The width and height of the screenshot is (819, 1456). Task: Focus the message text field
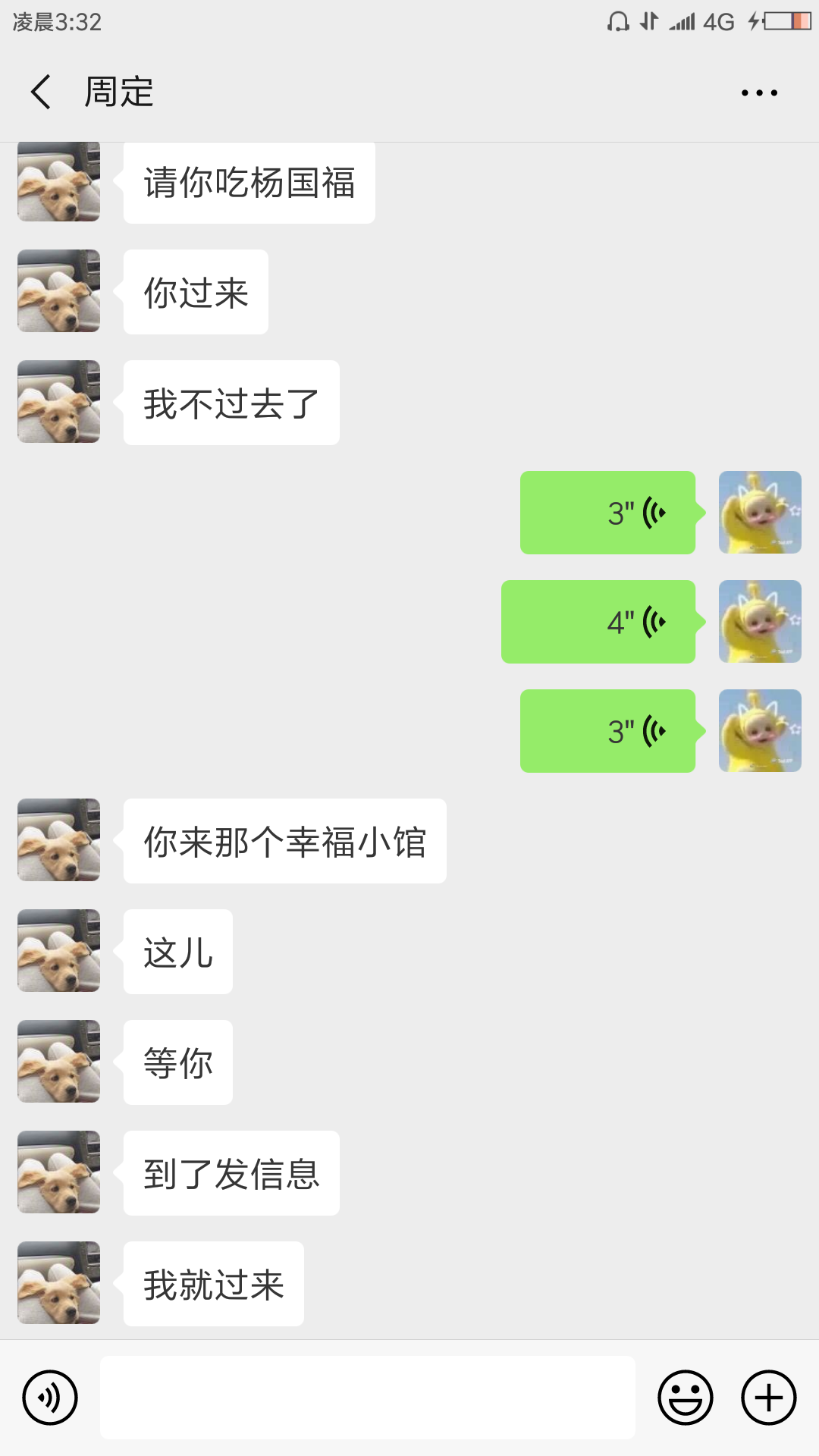point(368,1398)
